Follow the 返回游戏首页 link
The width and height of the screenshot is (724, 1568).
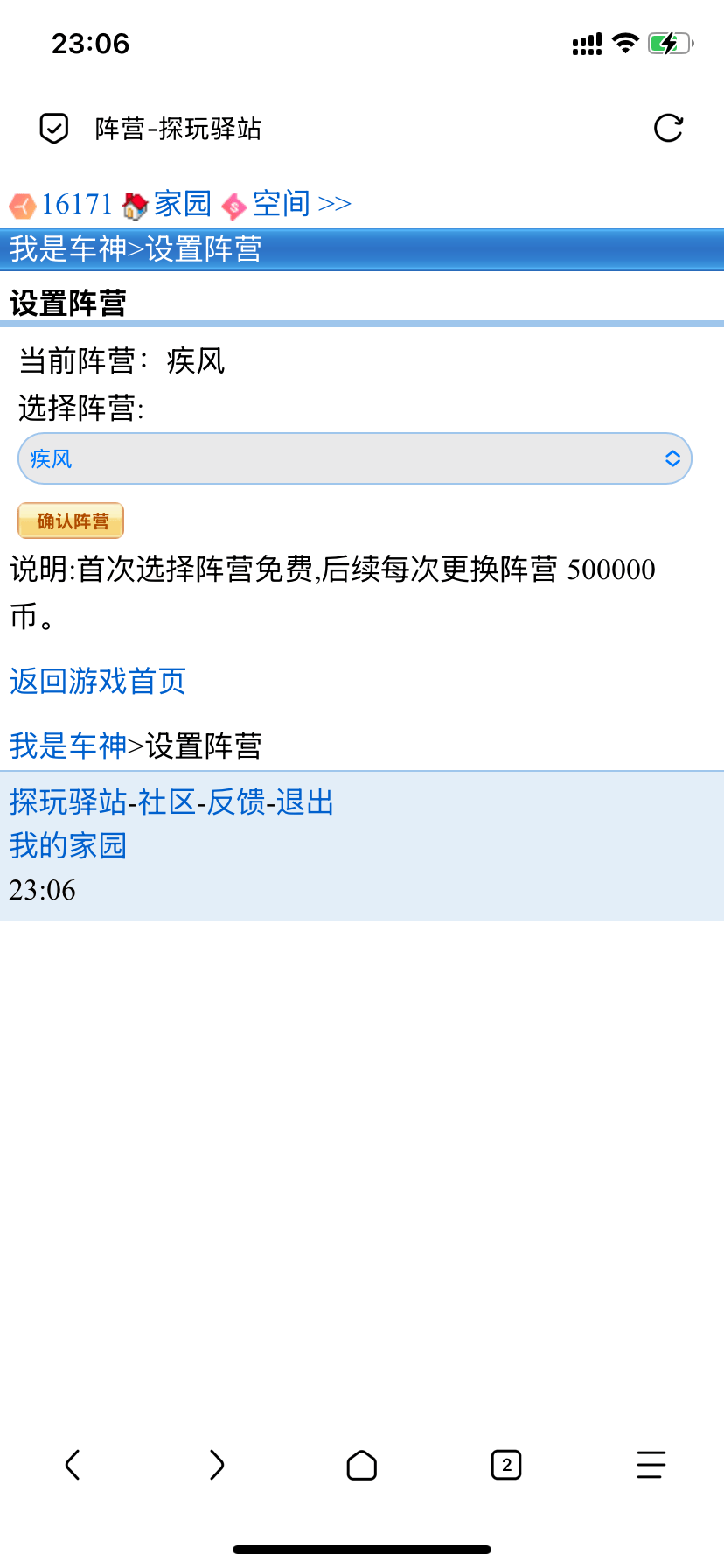tap(98, 681)
